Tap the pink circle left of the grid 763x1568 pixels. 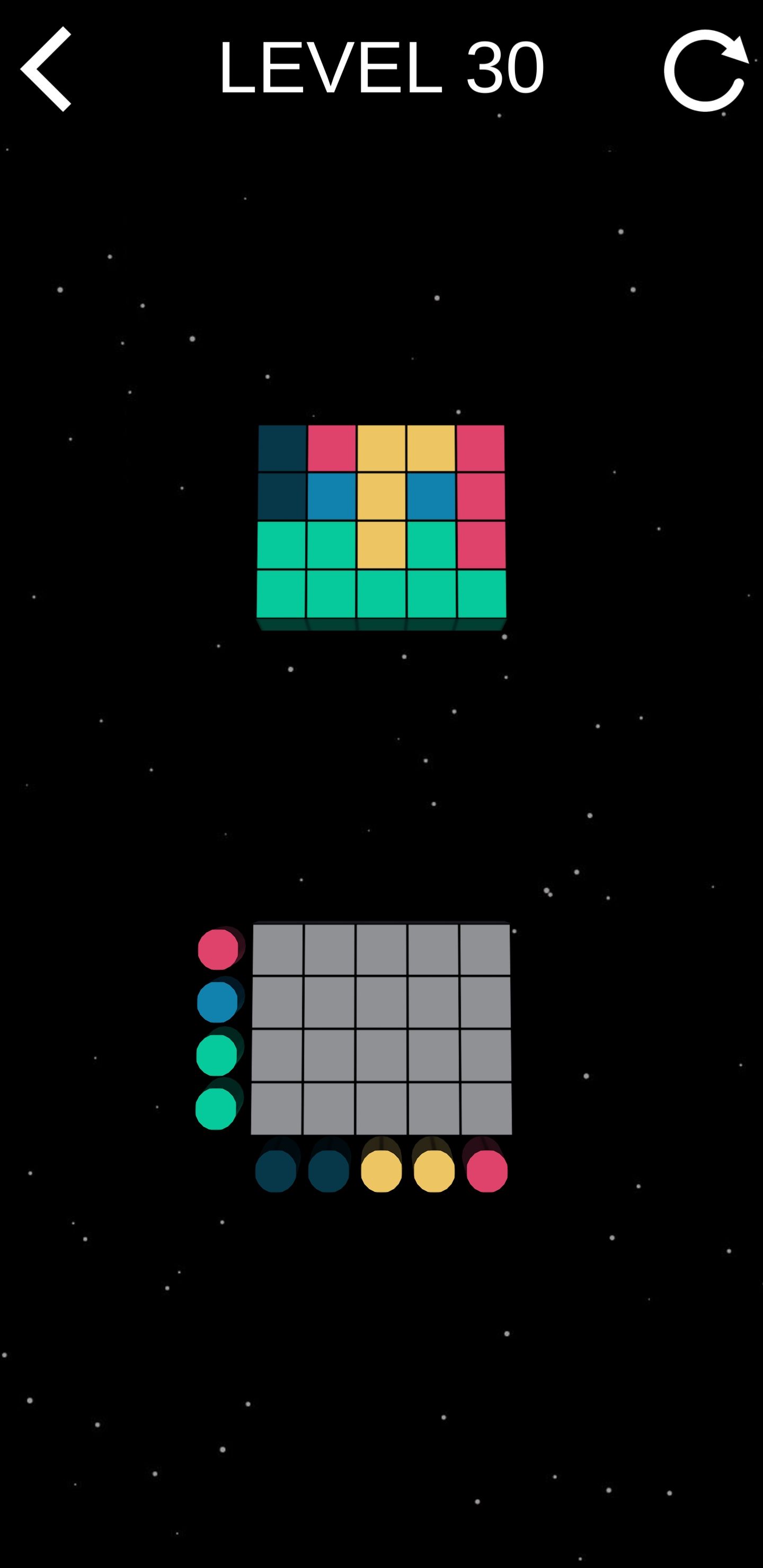tap(218, 949)
